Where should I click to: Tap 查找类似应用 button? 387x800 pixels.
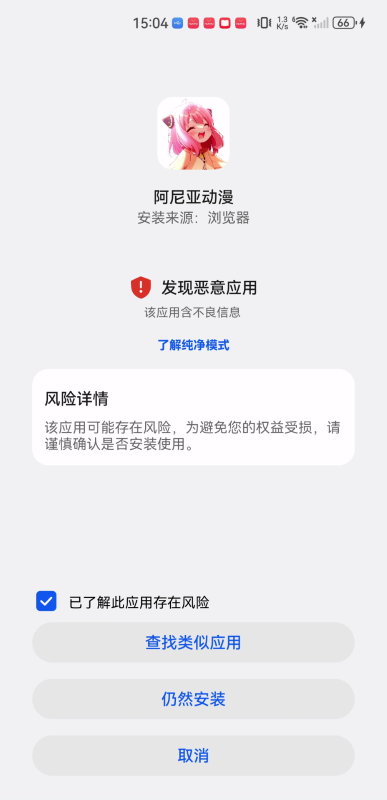[193, 642]
